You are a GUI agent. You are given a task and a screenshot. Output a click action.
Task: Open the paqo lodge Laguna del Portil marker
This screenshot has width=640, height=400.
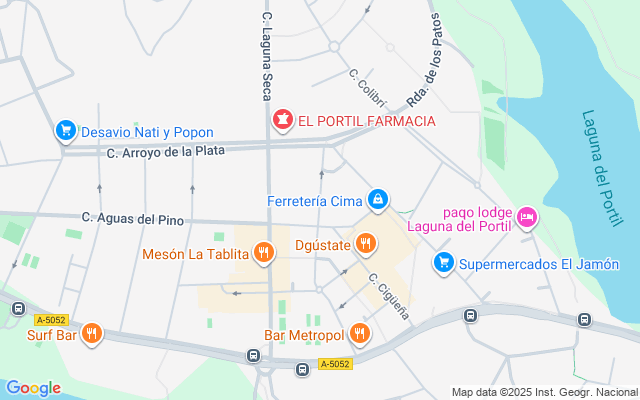point(527,216)
